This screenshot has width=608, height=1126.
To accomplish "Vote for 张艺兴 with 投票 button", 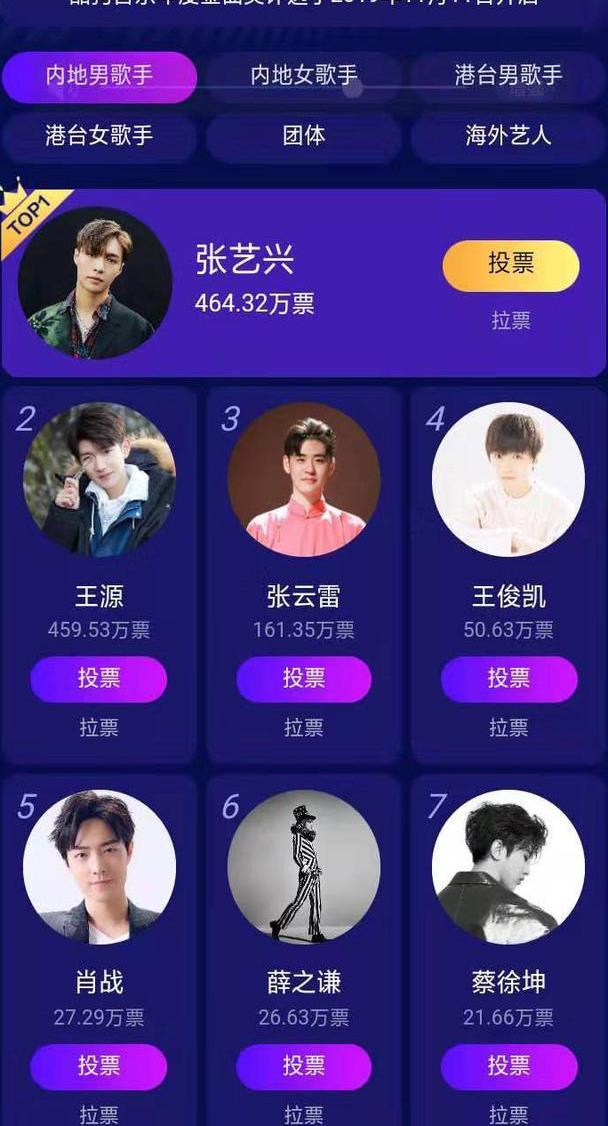I will click(x=510, y=264).
